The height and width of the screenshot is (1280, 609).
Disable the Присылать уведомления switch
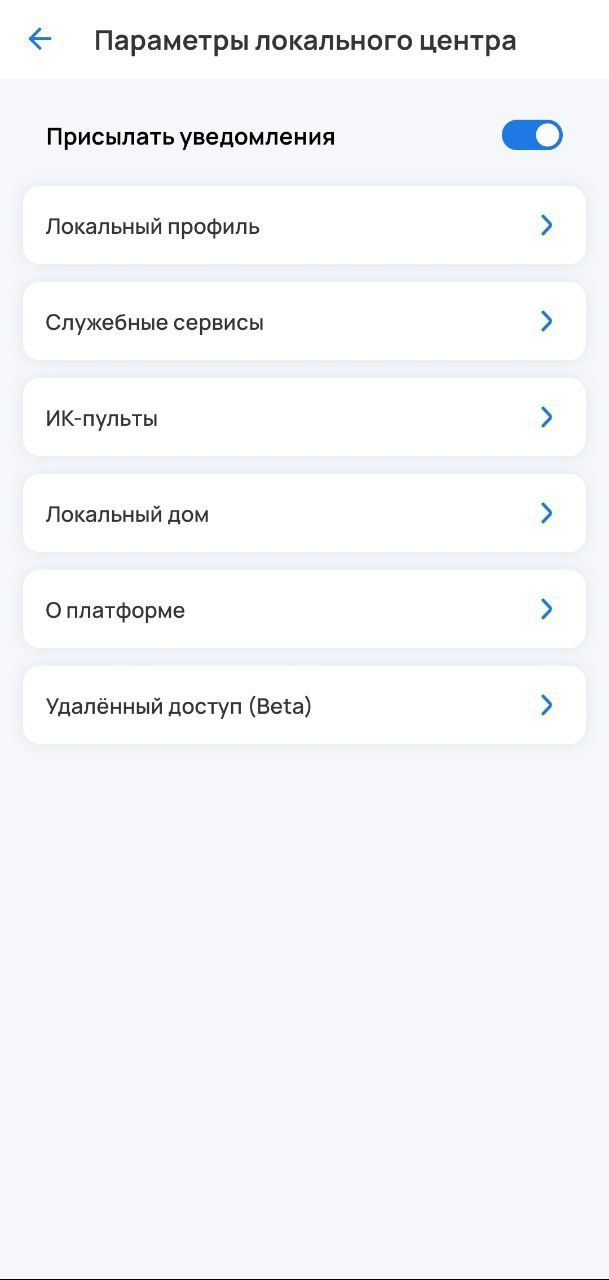click(x=532, y=135)
